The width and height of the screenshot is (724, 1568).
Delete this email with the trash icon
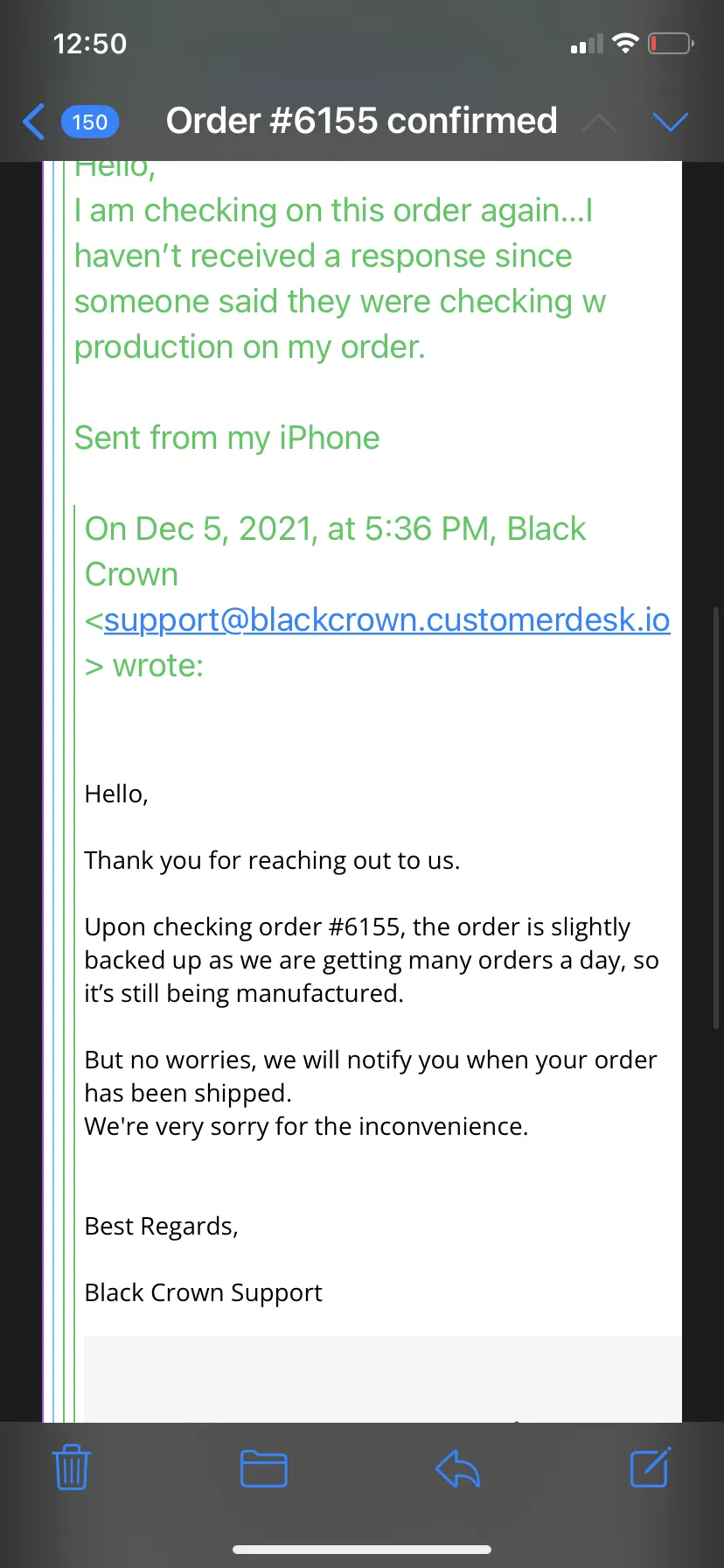coord(72,1467)
